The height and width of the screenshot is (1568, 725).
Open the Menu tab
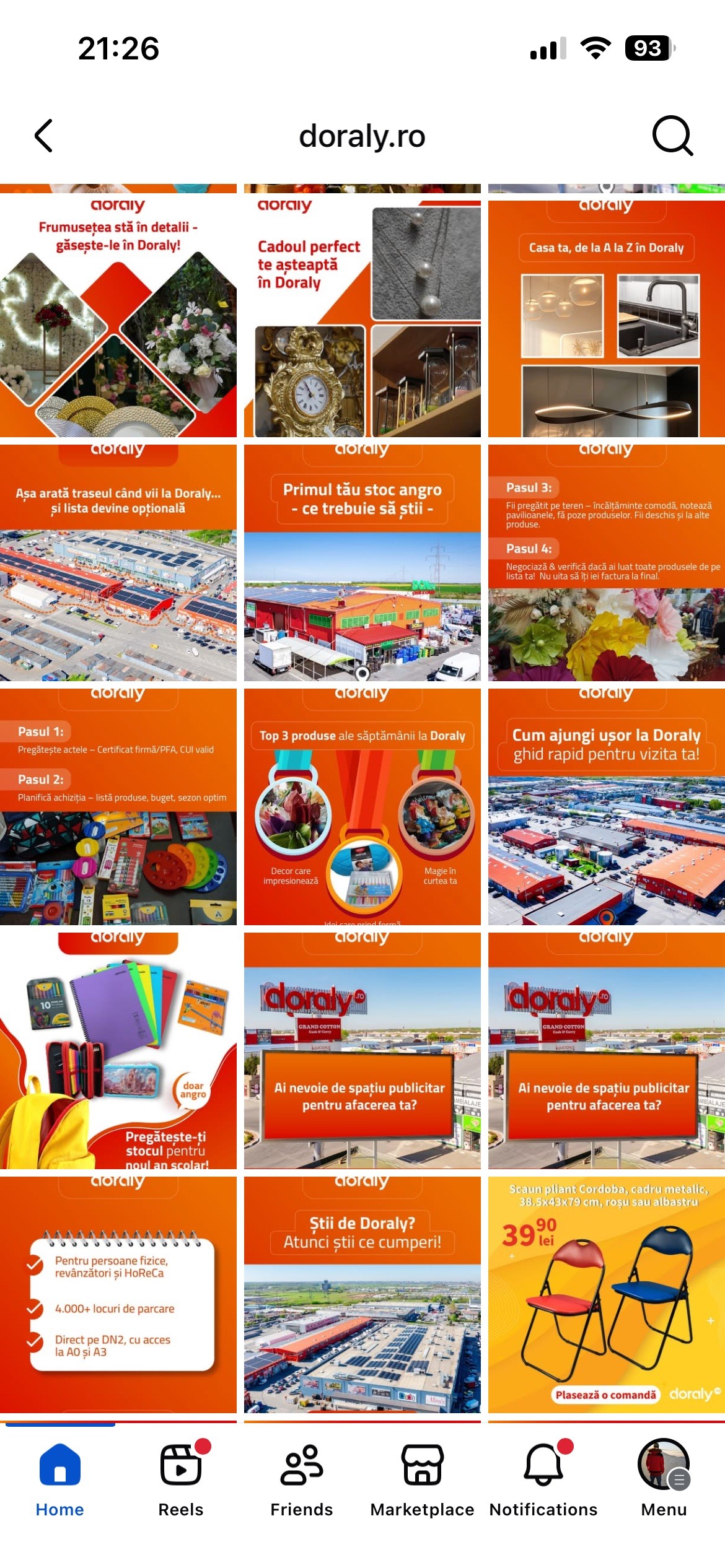tap(664, 1477)
